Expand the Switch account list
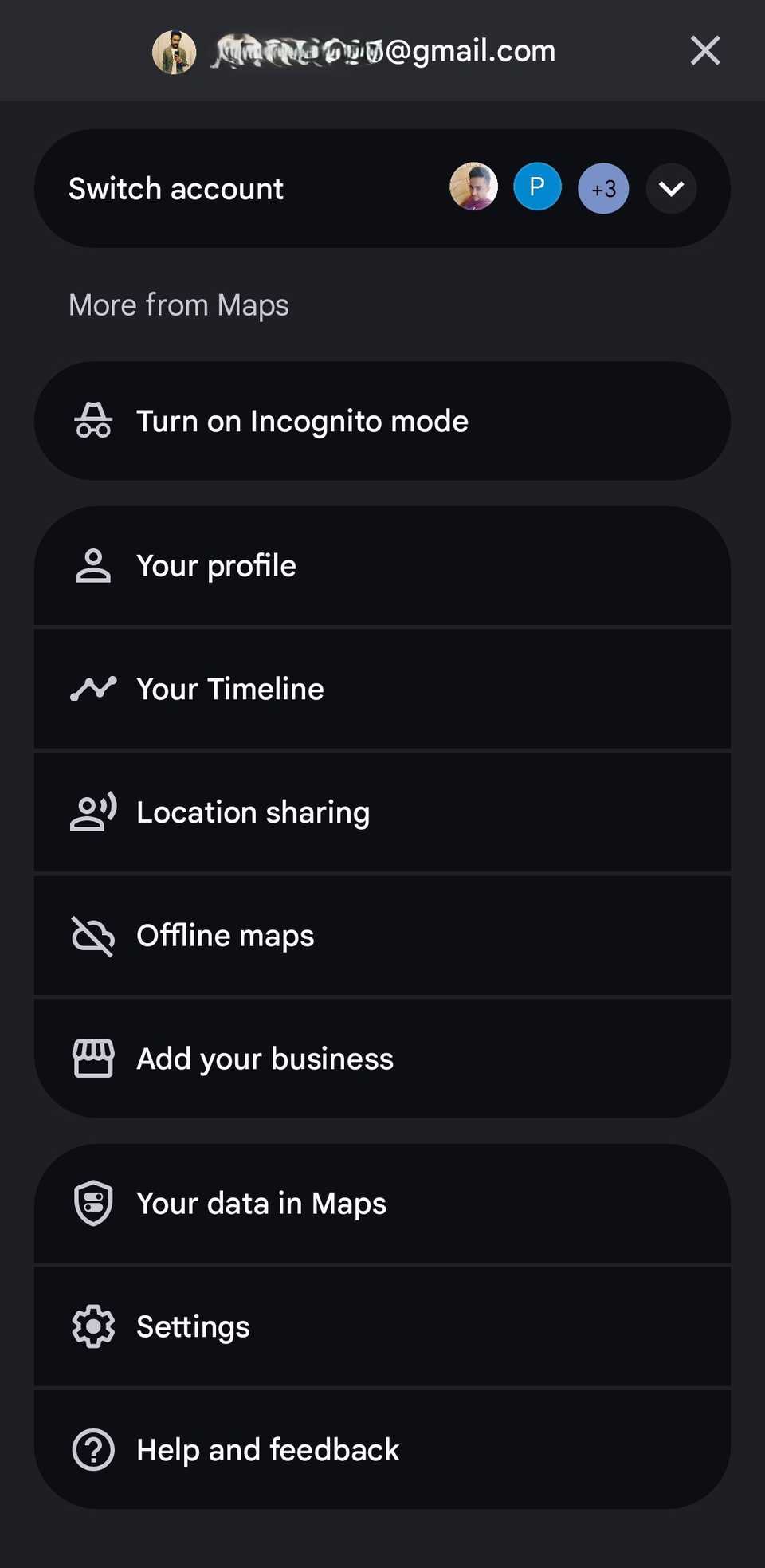Screen dimensions: 765x1568 671,189
